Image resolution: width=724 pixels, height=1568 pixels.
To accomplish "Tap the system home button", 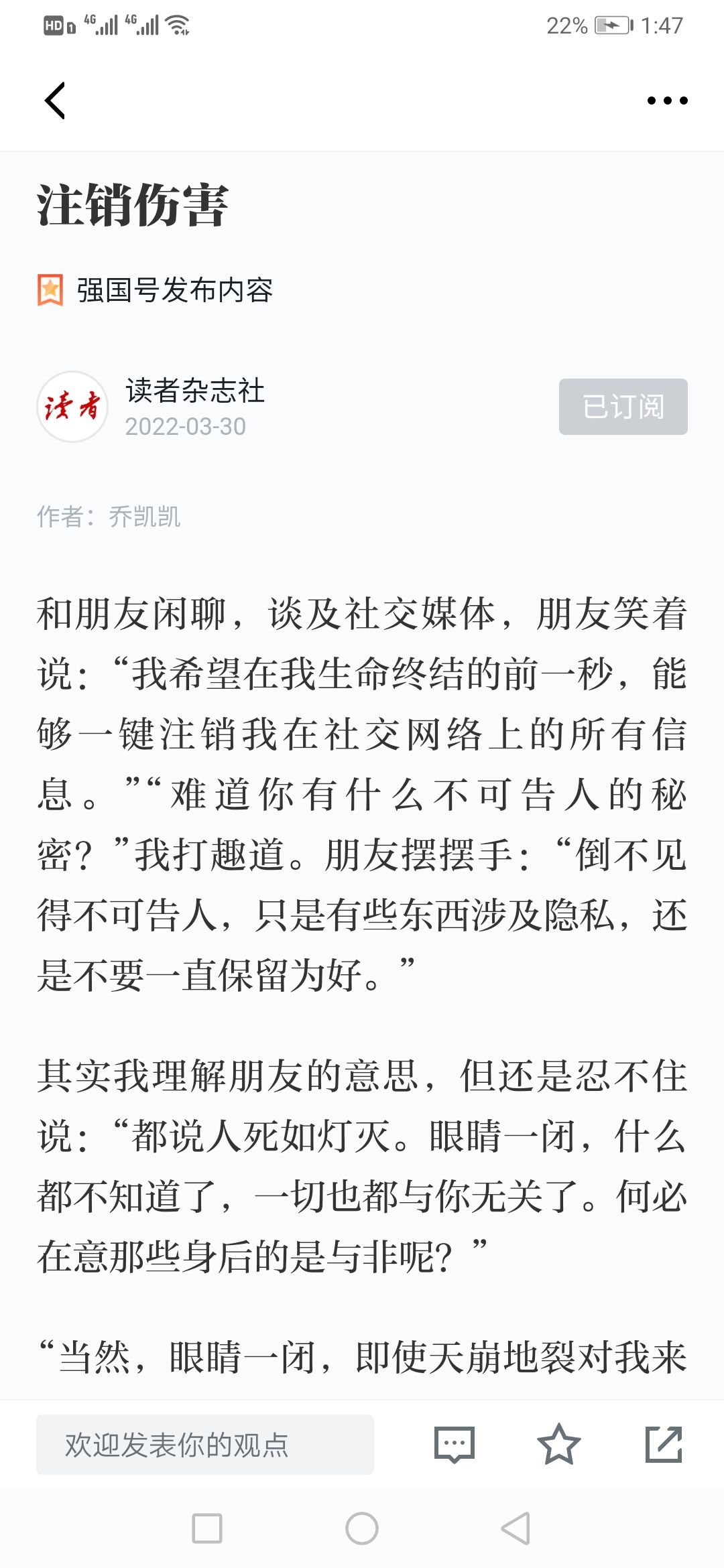I will click(x=362, y=1528).
